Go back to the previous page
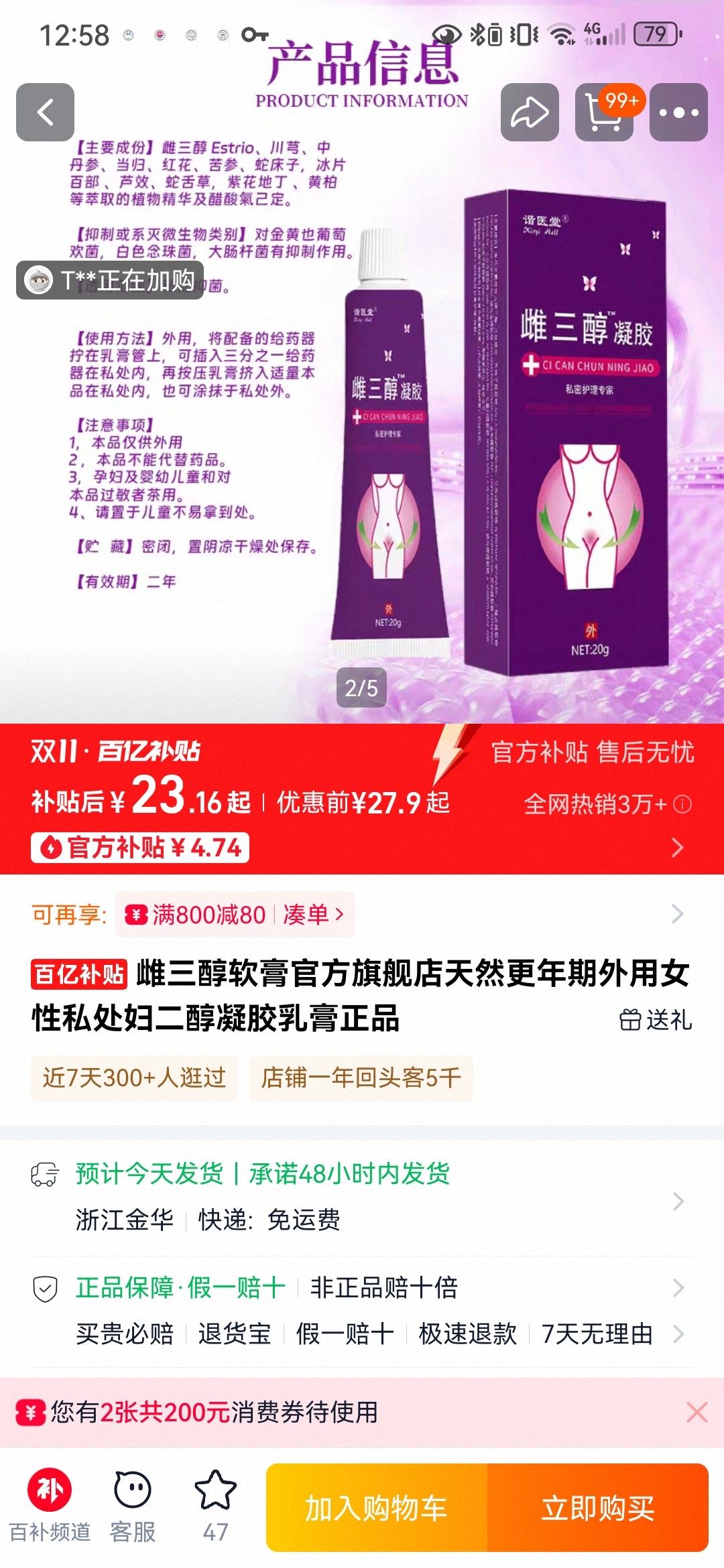This screenshot has width=724, height=1568. coord(45,112)
